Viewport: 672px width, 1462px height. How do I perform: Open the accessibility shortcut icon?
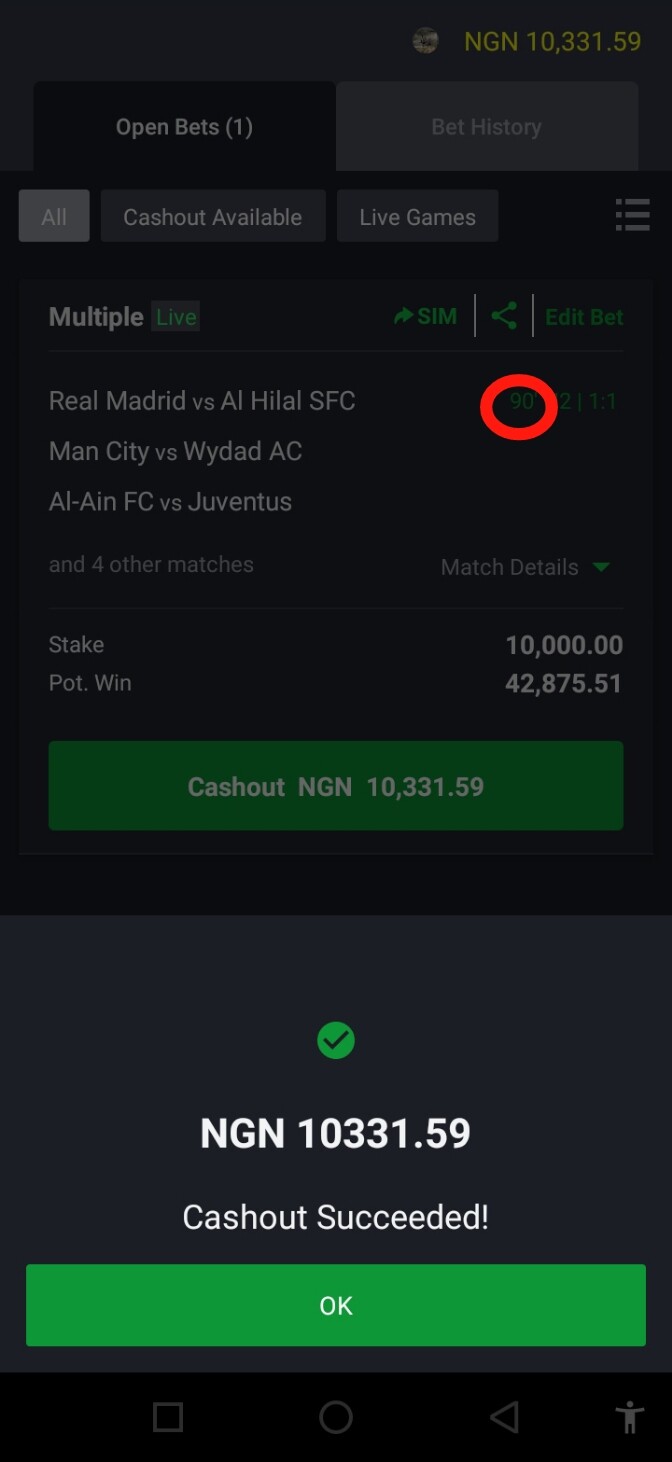[x=629, y=1417]
